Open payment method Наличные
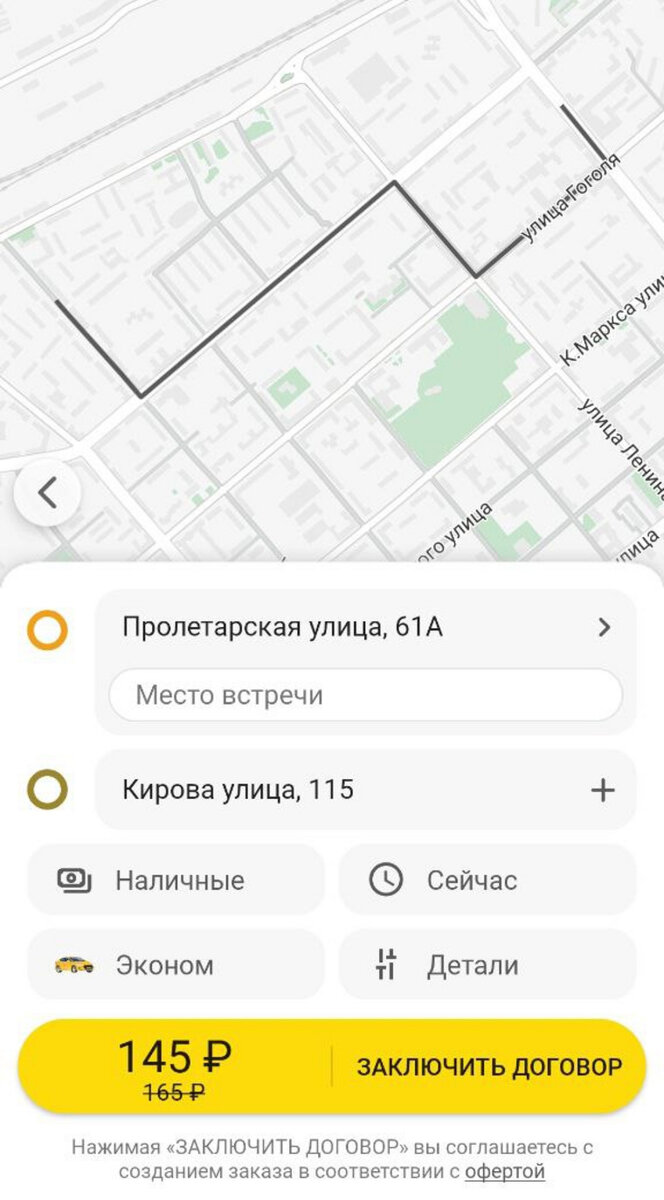Screen dimensions: 664x1200 (176, 880)
